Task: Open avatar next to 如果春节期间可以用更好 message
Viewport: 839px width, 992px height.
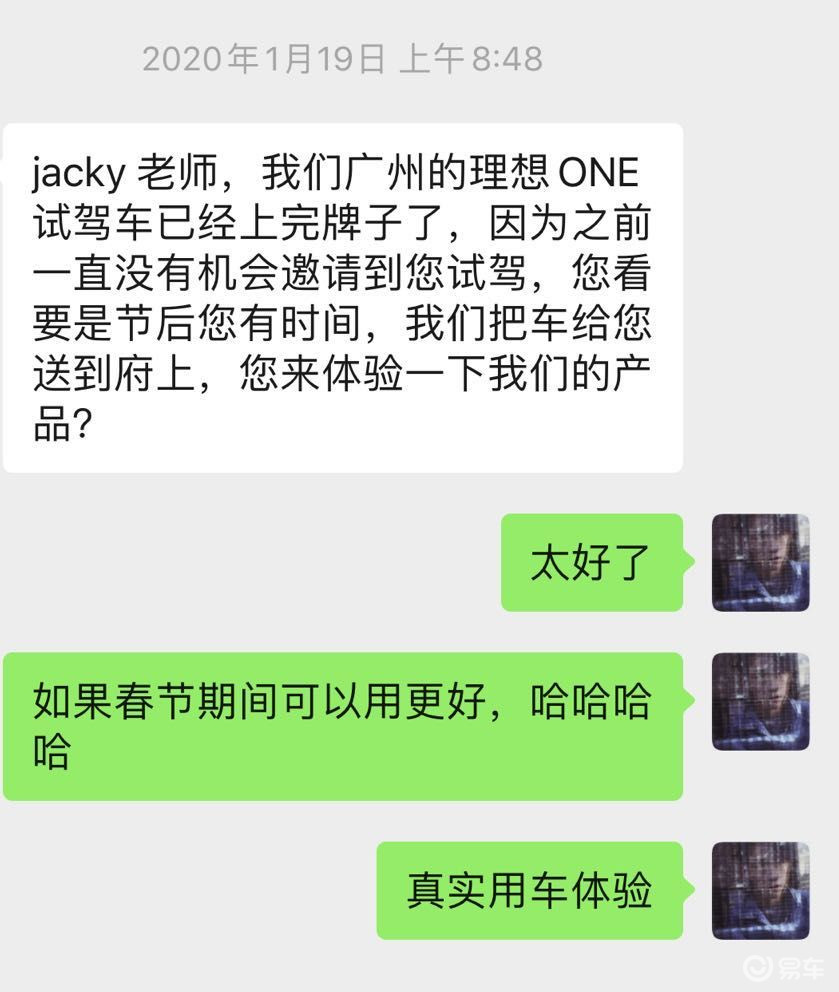Action: coord(760,701)
